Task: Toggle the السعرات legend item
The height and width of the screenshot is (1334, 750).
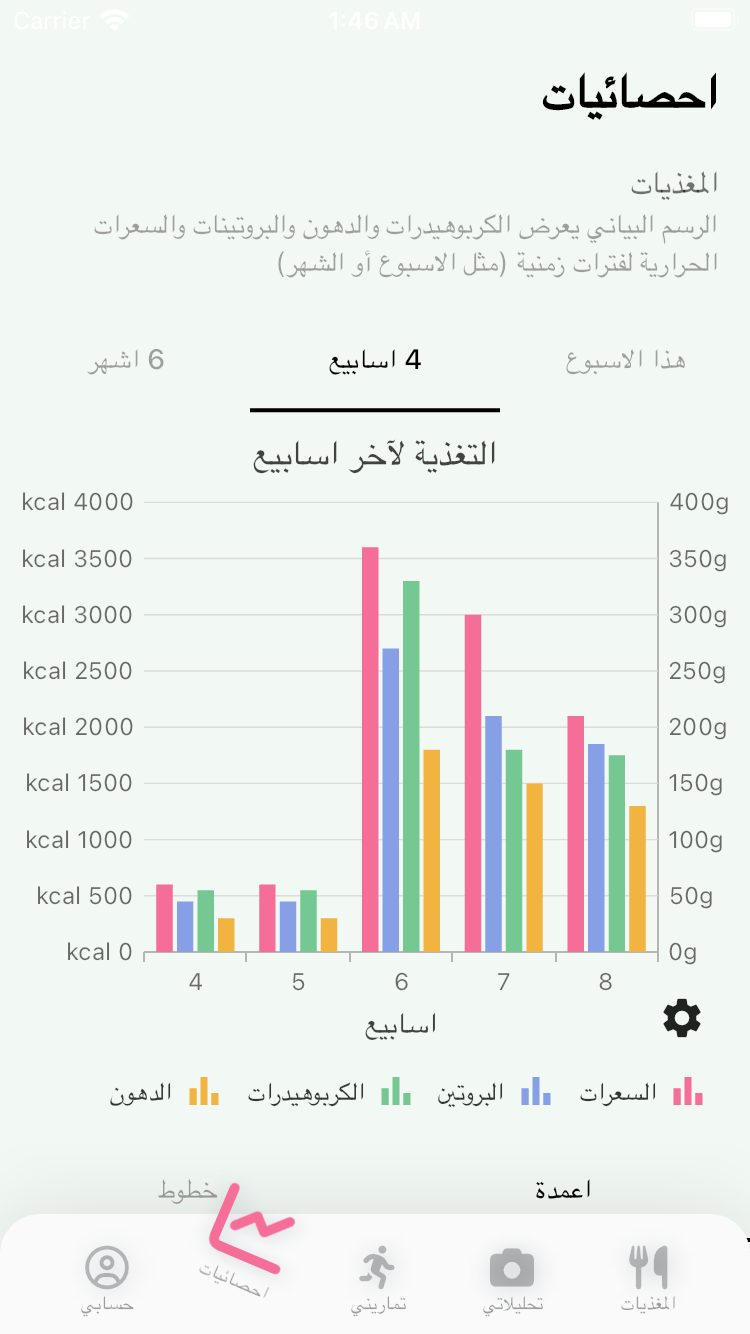Action: coord(641,1092)
